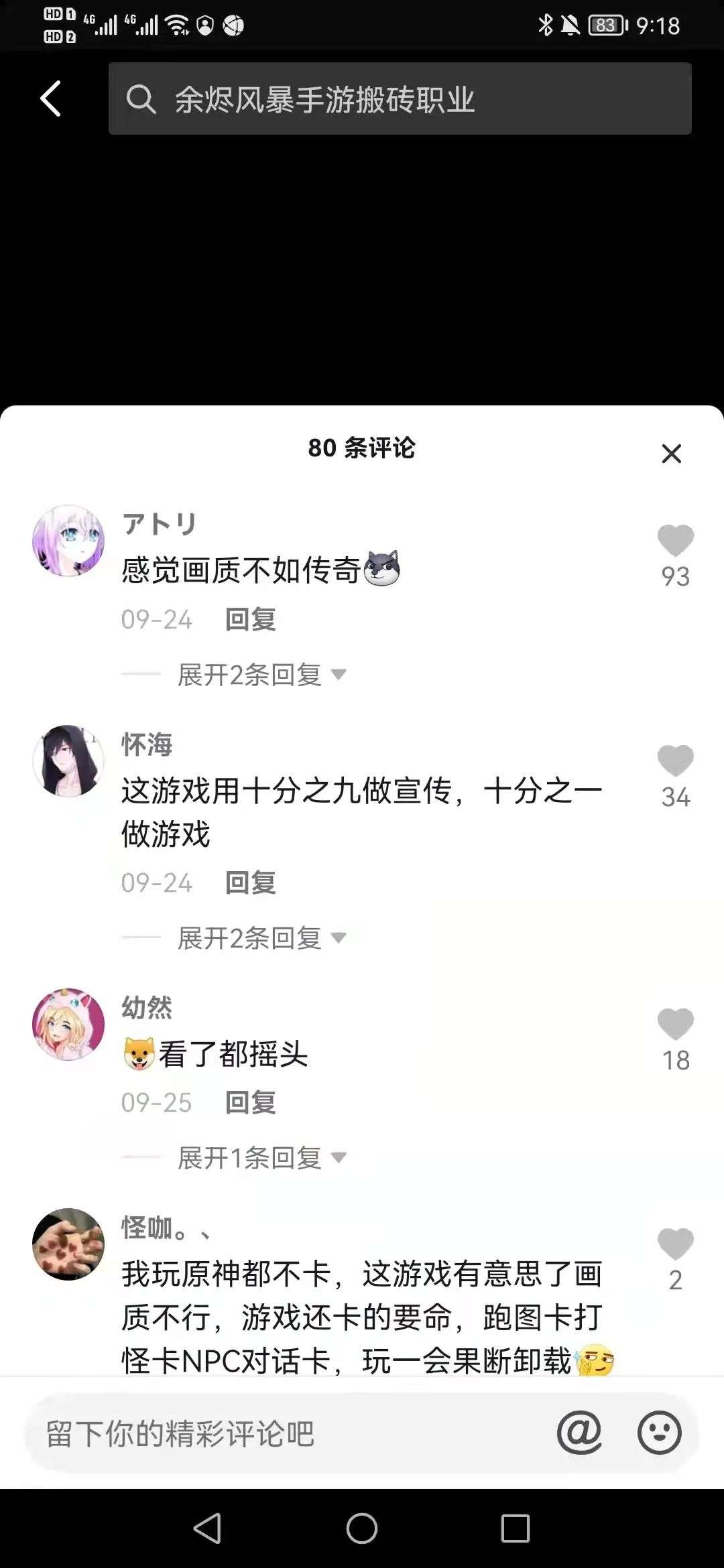Like 幼然's comment
Image resolution: width=724 pixels, height=1568 pixels.
pos(675,1025)
